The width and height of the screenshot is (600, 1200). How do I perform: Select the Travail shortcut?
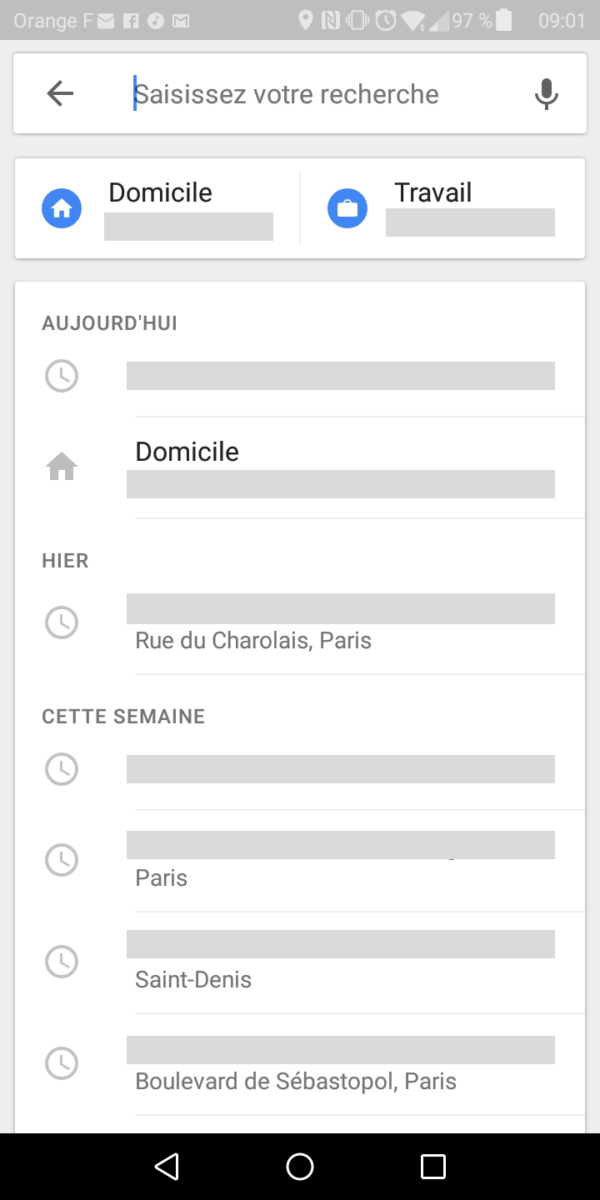(442, 208)
